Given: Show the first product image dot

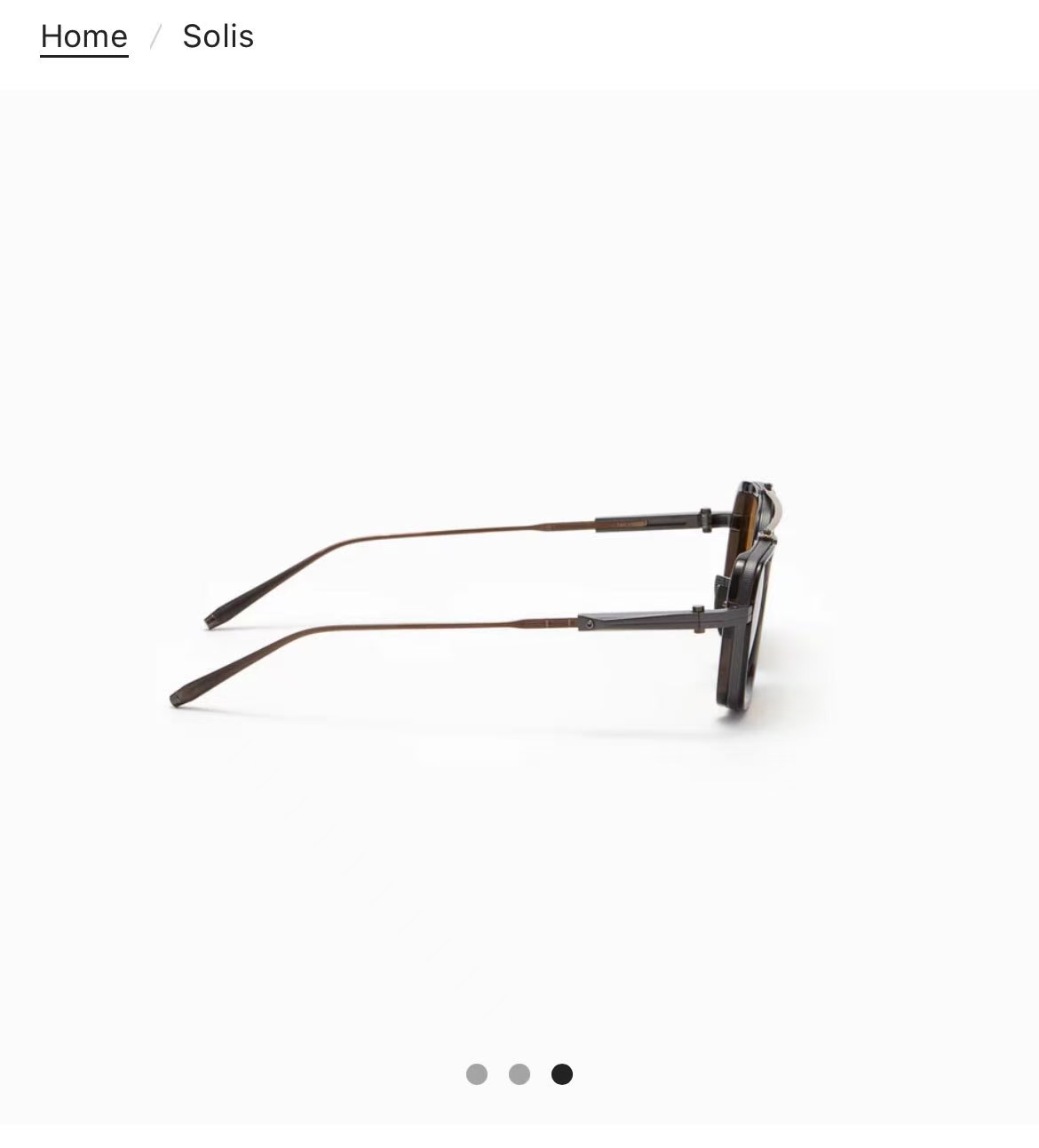Looking at the screenshot, I should 477,1074.
